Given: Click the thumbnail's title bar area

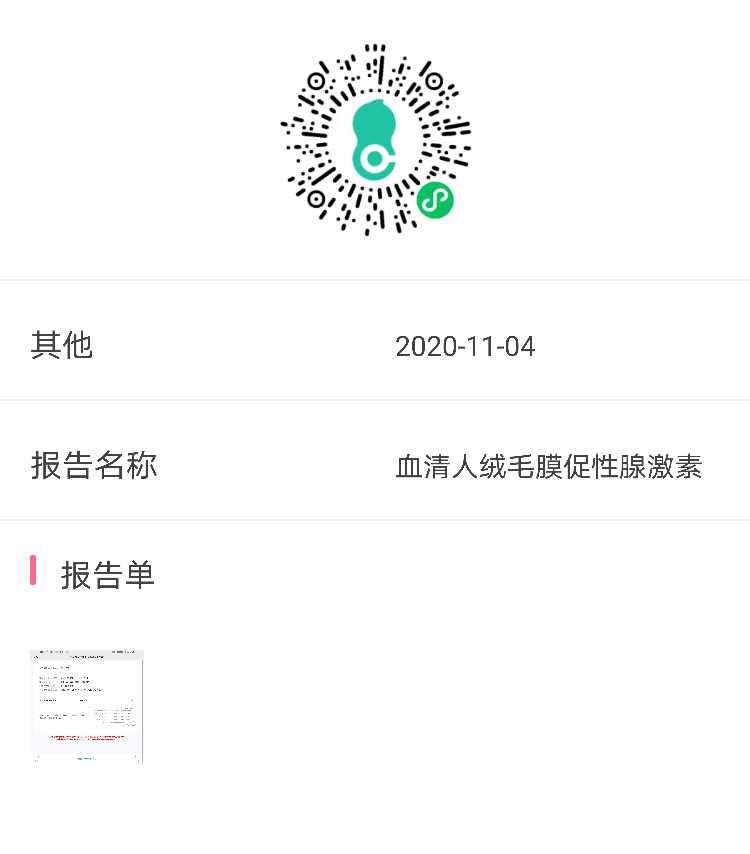Looking at the screenshot, I should [86, 655].
